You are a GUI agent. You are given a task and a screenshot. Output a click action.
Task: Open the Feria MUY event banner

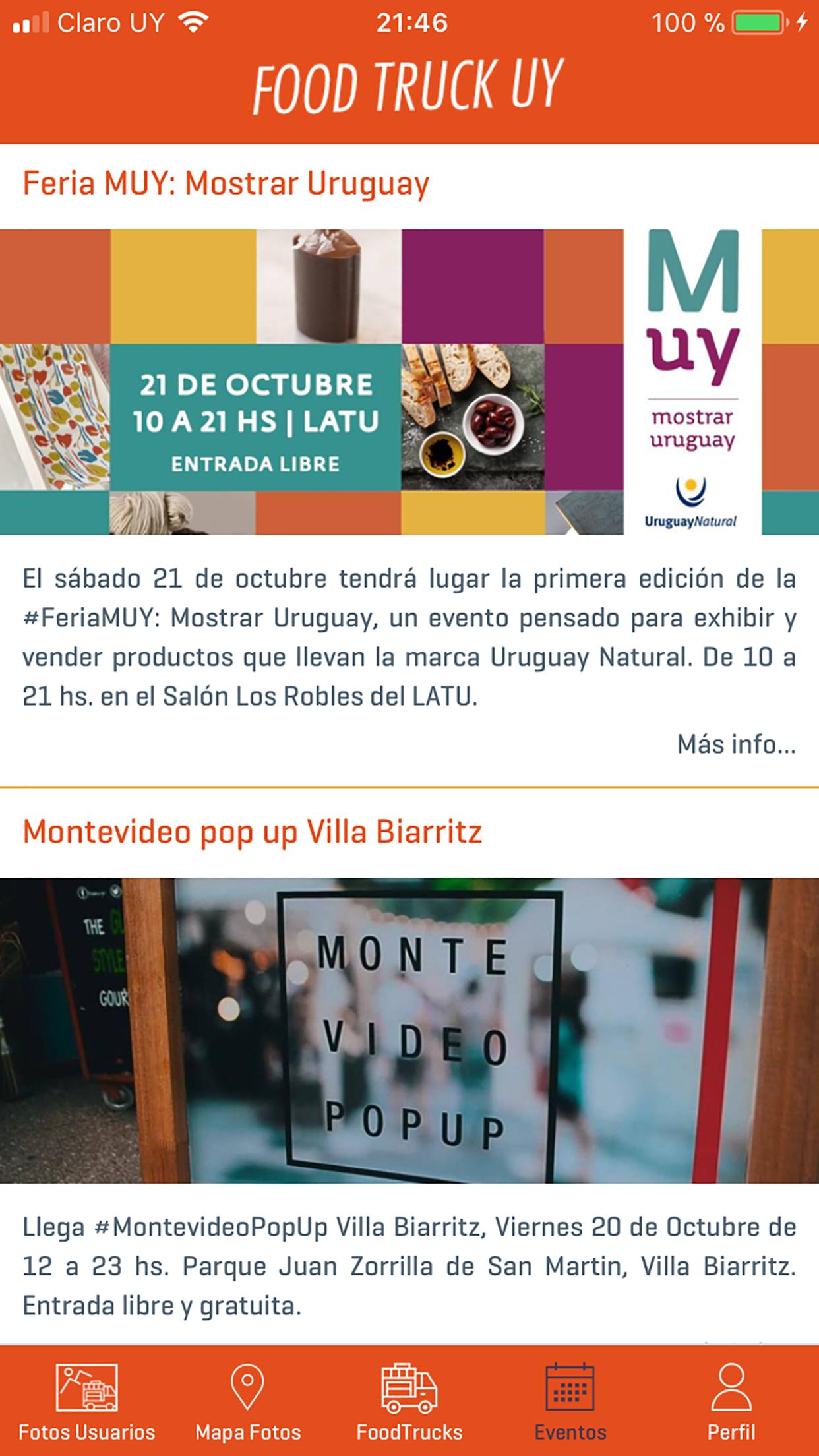click(409, 382)
